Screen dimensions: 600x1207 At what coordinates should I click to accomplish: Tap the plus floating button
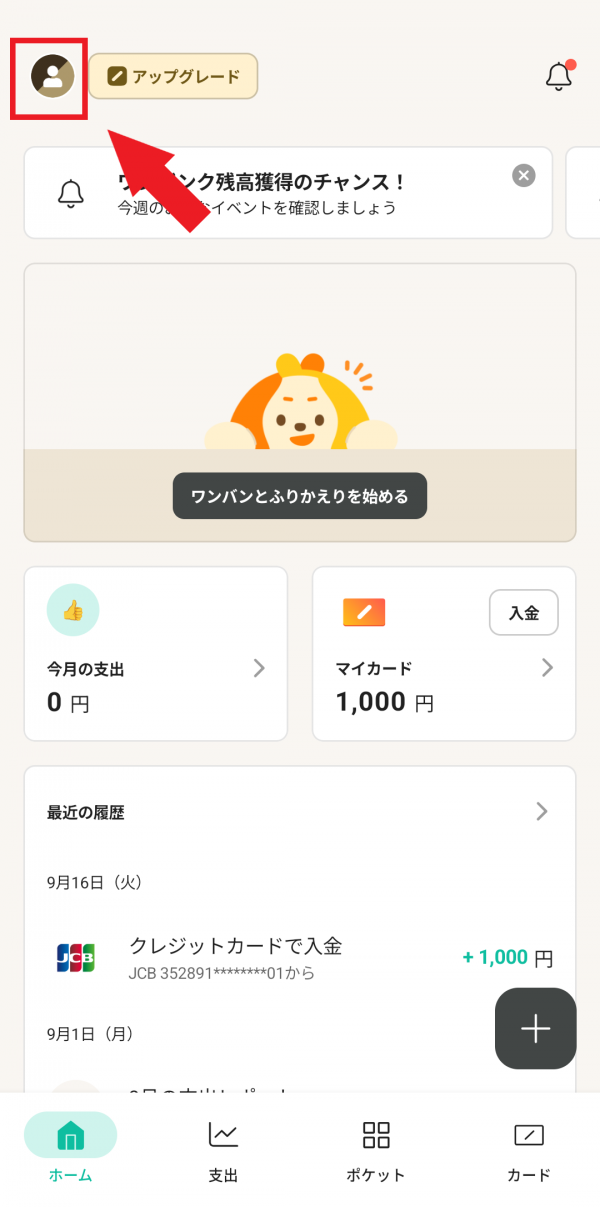coord(536,1029)
